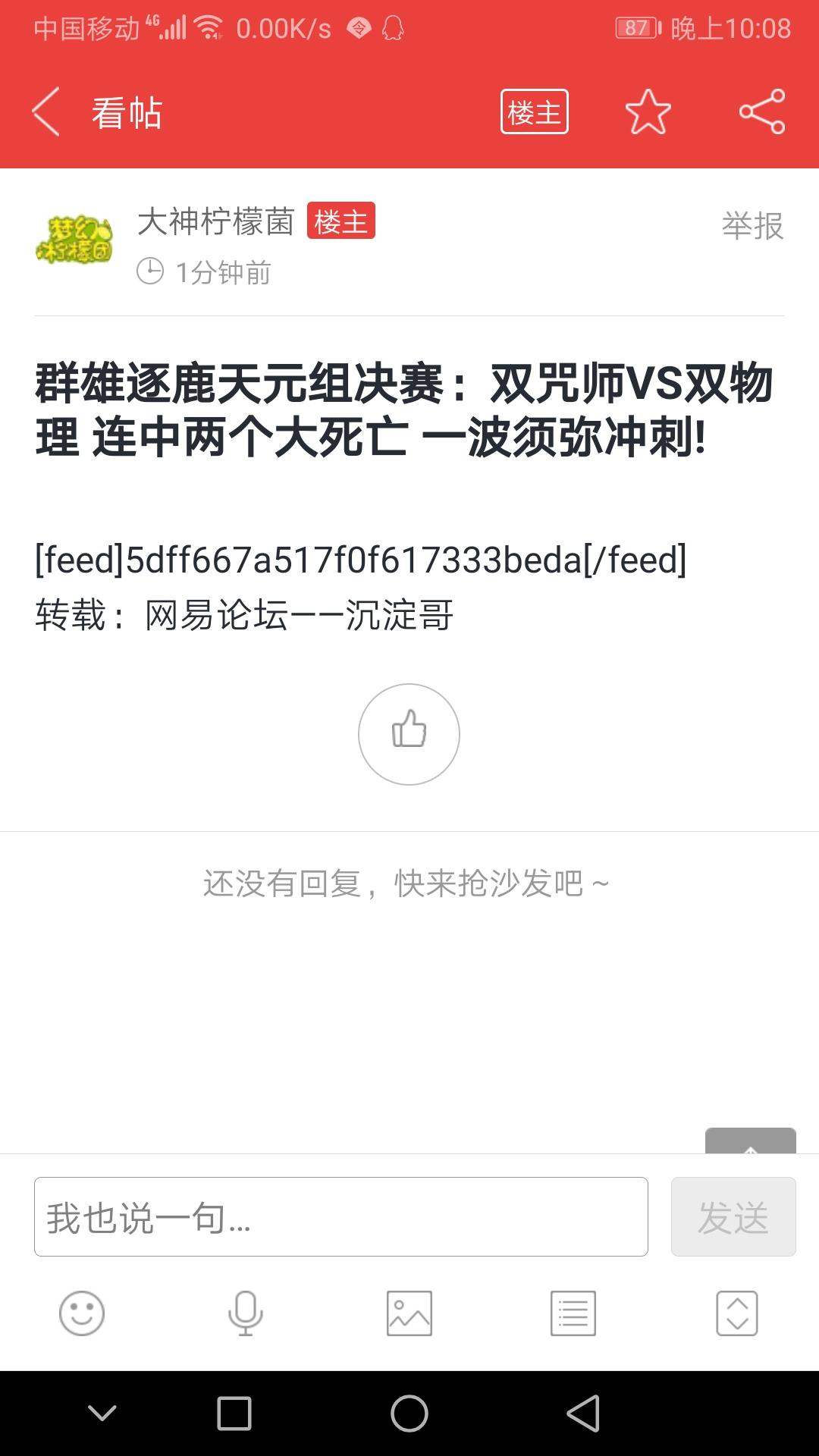Like the post with thumbs-up
This screenshot has width=819, height=1456.
[x=409, y=734]
